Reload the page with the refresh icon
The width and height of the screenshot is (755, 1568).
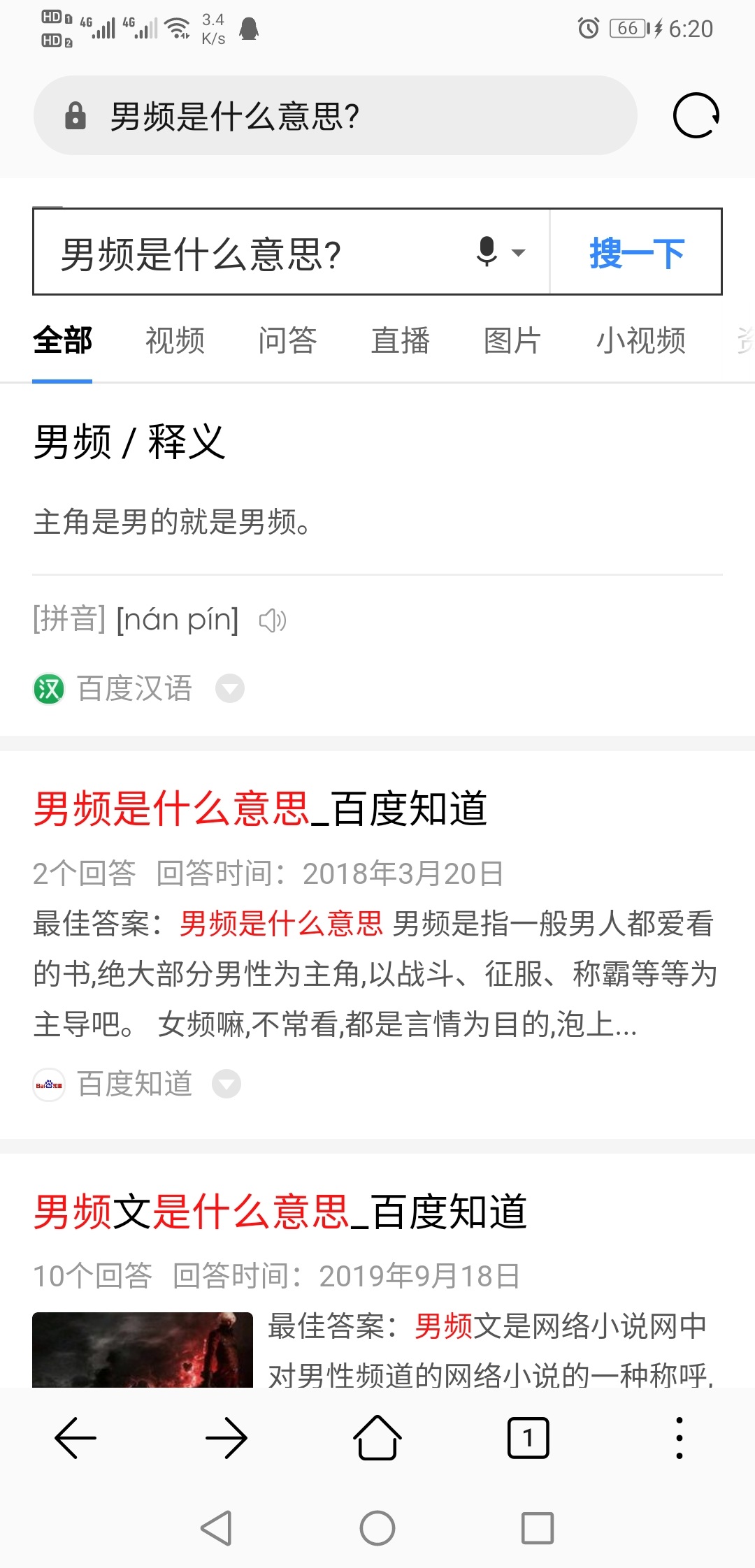(696, 115)
